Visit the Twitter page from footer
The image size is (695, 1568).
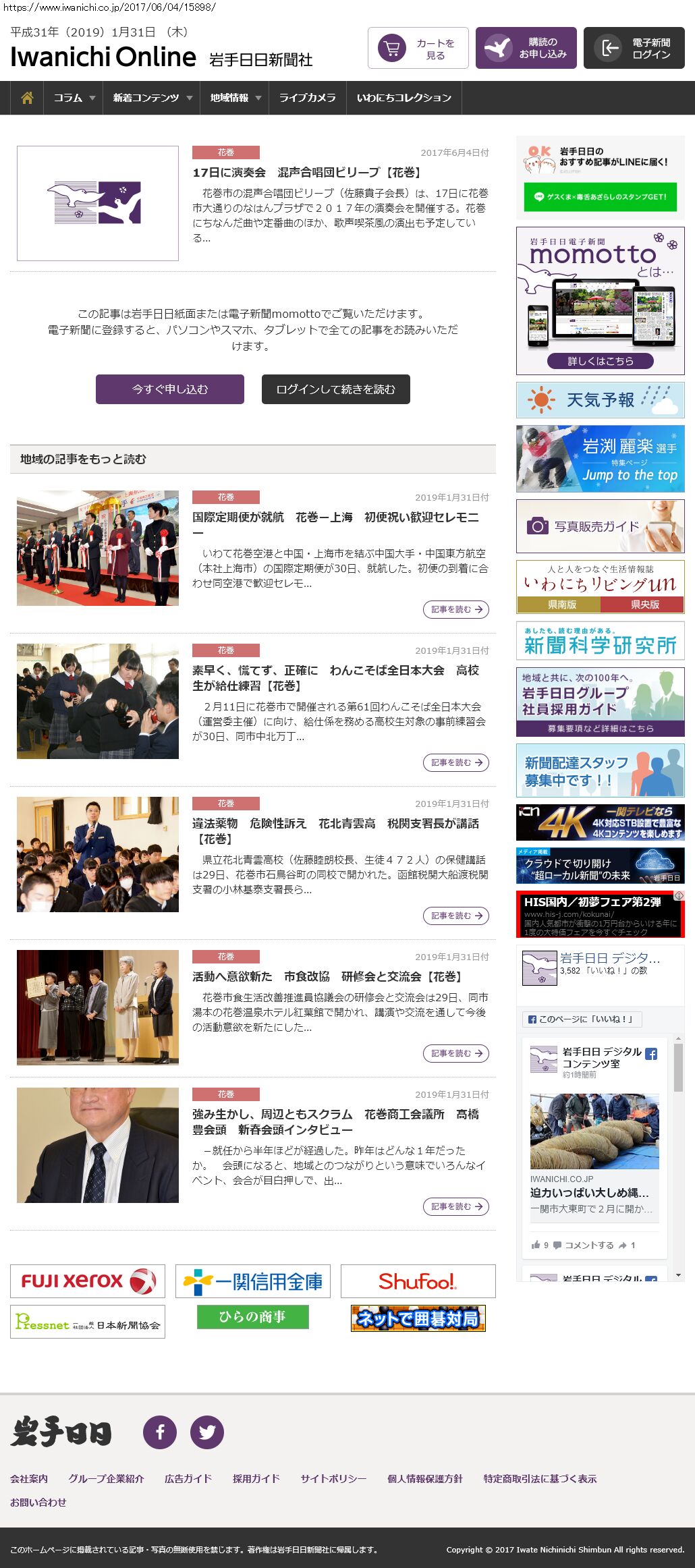(x=206, y=1432)
